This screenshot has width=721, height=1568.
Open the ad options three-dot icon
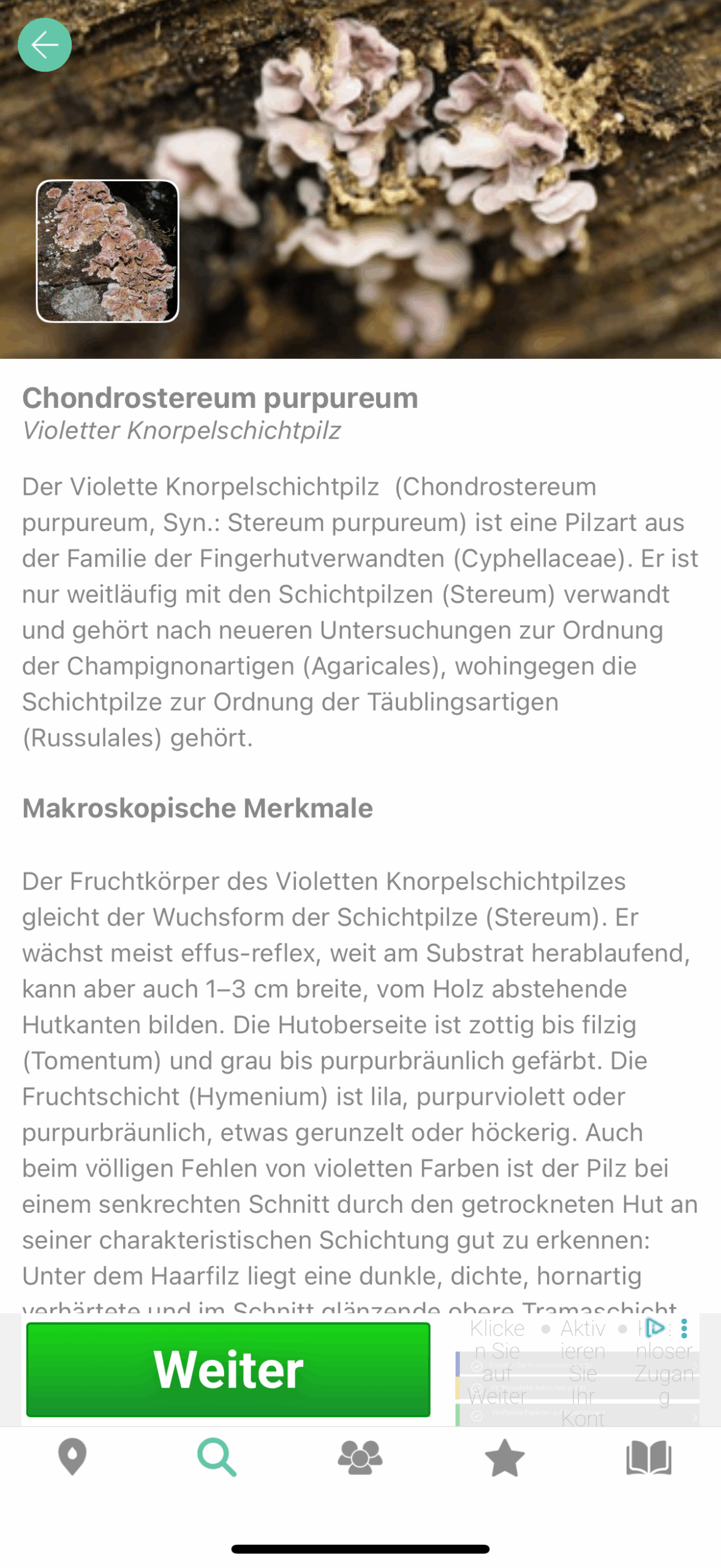coord(684,1328)
